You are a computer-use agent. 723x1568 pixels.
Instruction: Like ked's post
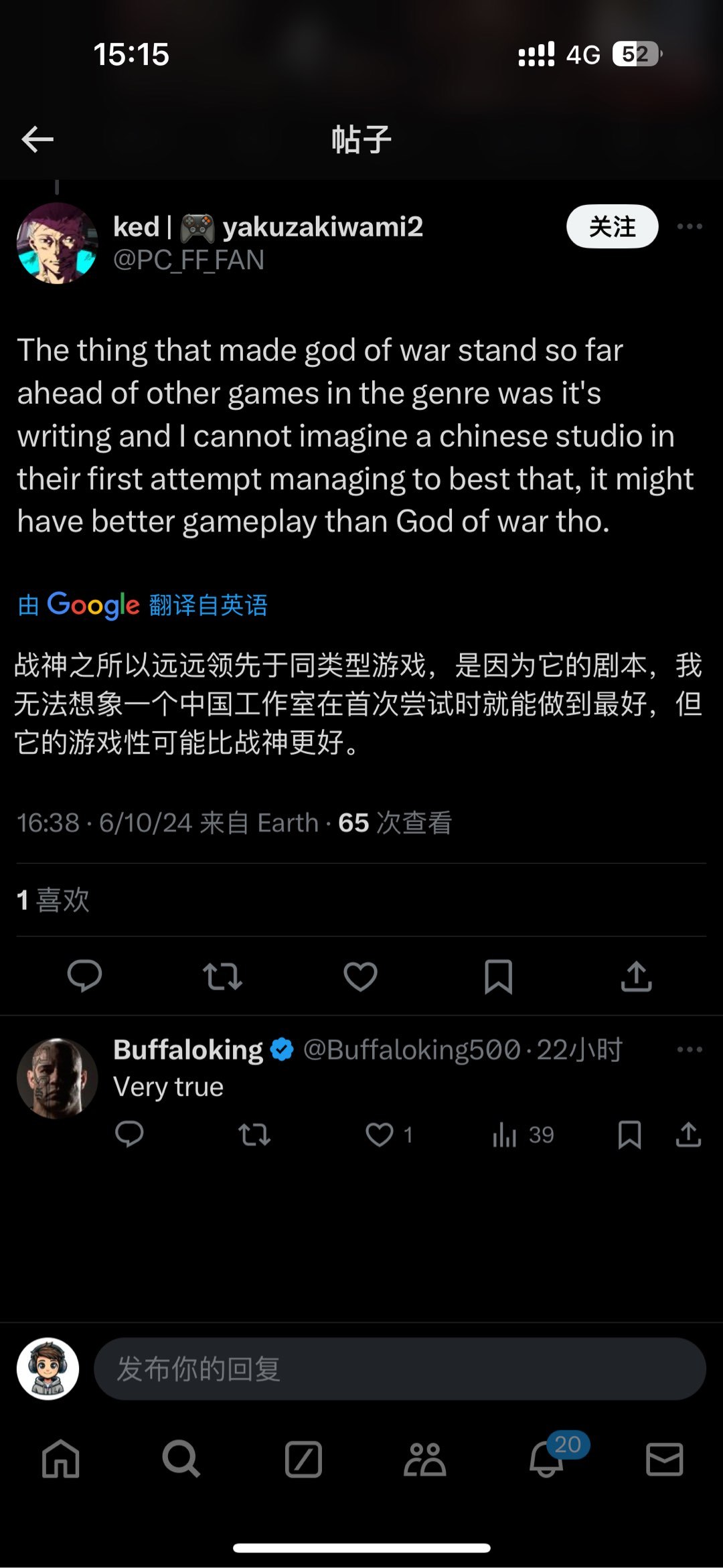point(361,976)
